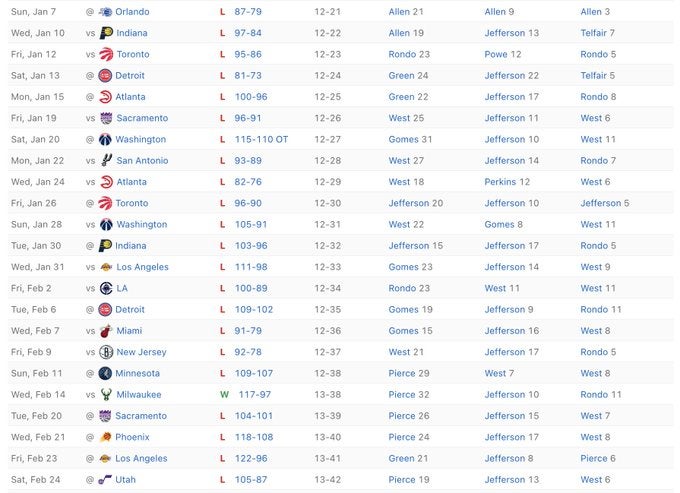
Task: Open the Utah team page
Action: pyautogui.click(x=127, y=480)
